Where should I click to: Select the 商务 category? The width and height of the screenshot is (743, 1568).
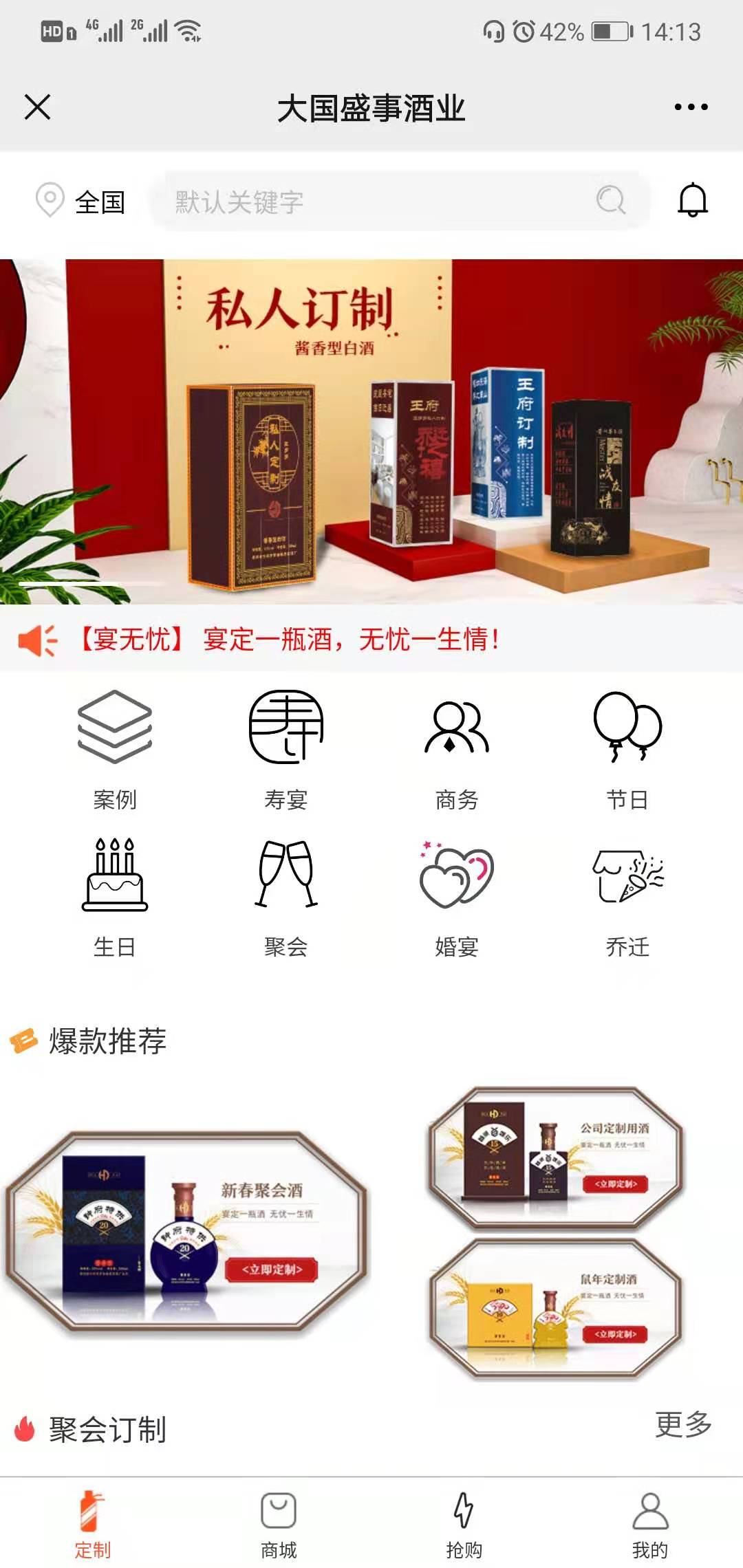pyautogui.click(x=456, y=750)
